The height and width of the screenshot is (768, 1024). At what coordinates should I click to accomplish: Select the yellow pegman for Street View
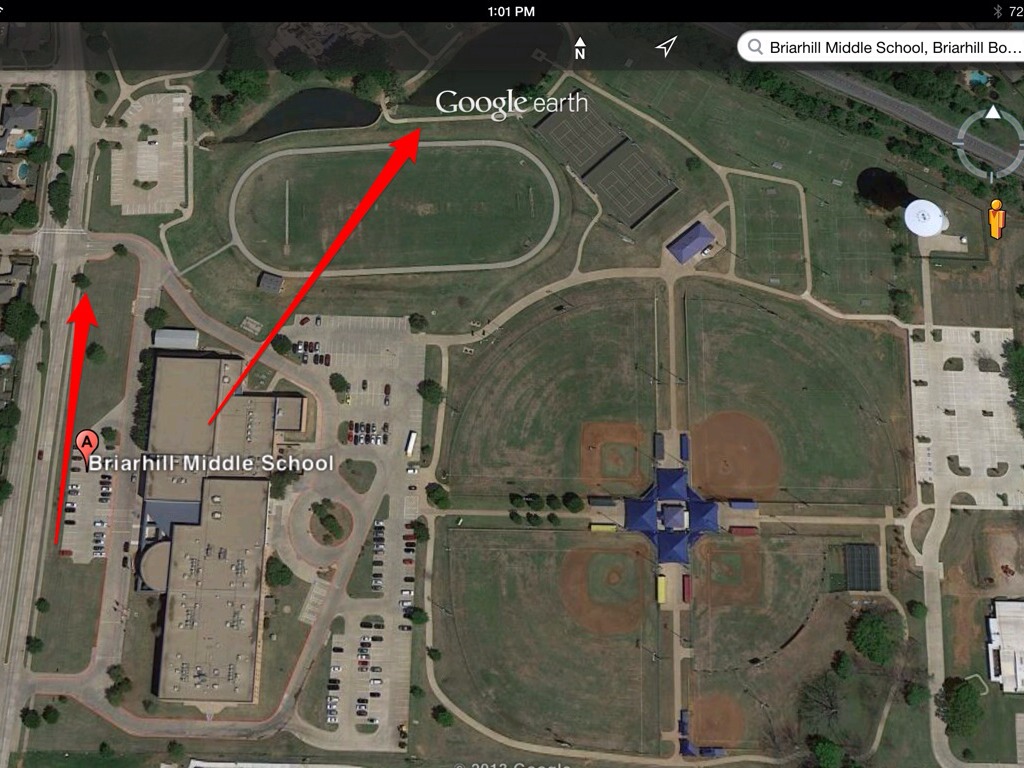(996, 219)
